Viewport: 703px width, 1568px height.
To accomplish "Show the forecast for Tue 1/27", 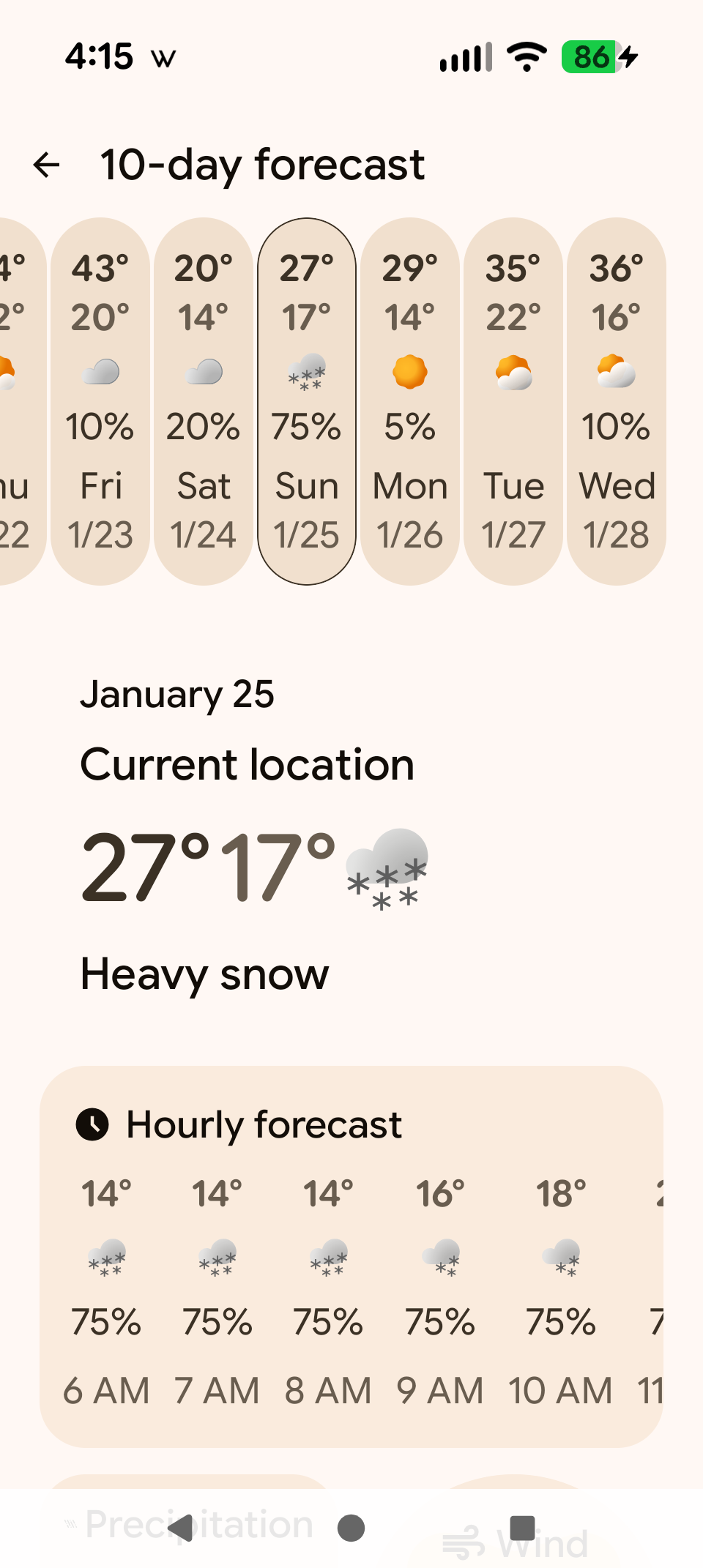I will click(x=513, y=401).
